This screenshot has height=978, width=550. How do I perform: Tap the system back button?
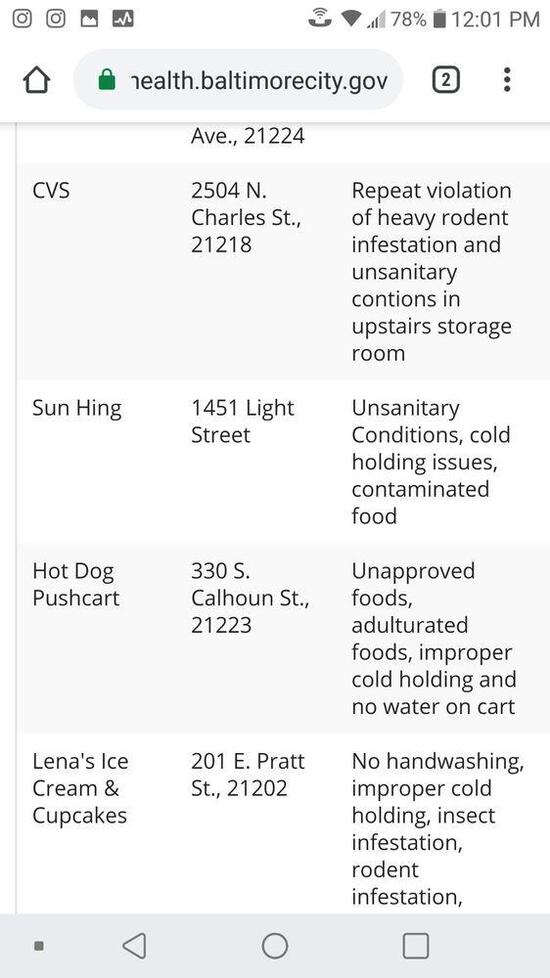pos(135,945)
